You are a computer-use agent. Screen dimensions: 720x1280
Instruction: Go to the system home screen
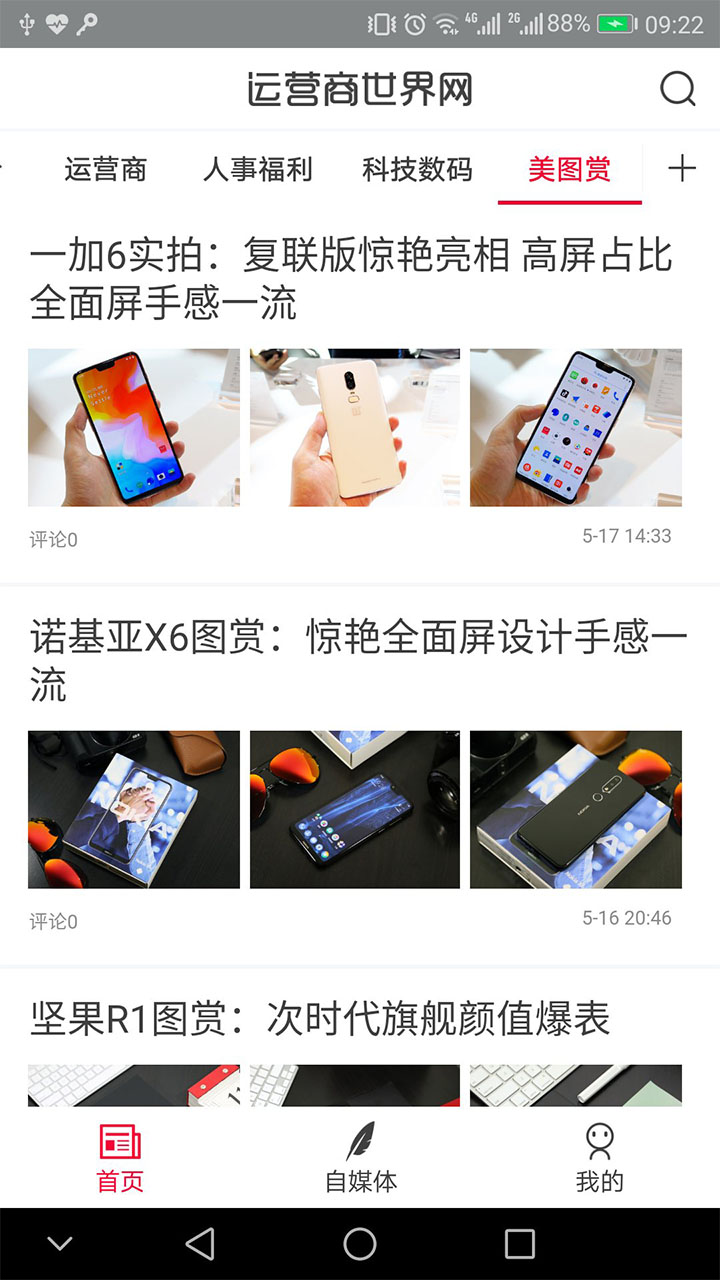360,1244
